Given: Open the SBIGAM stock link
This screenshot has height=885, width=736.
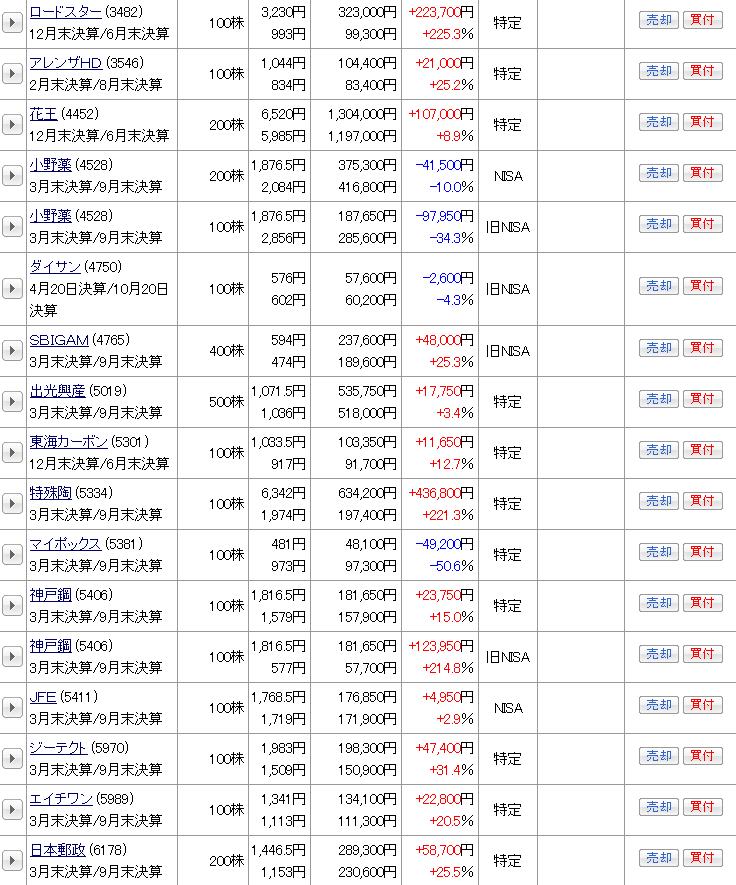Looking at the screenshot, I should point(59,339).
